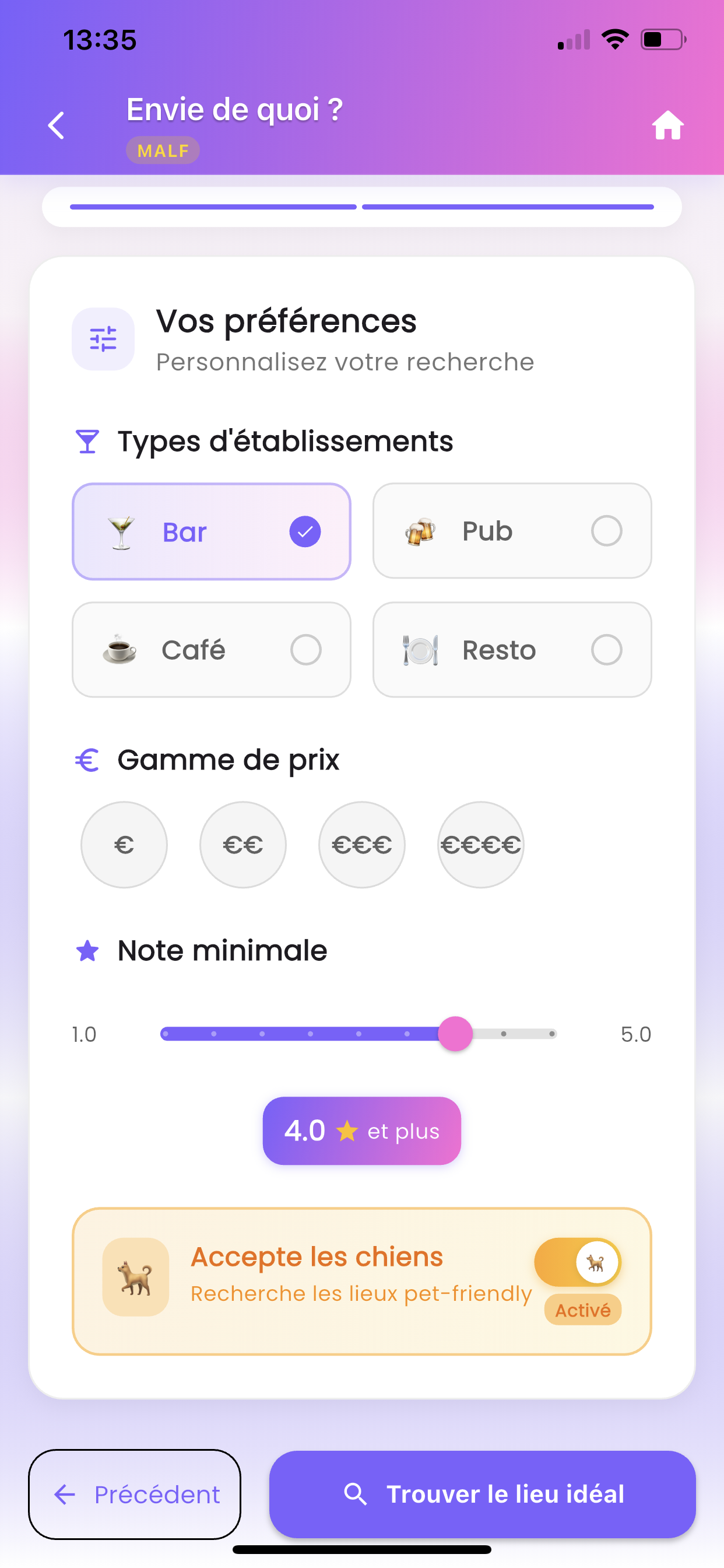Uncheck the Bar selection checkmark
Screen dimensions: 724x1568
305,531
